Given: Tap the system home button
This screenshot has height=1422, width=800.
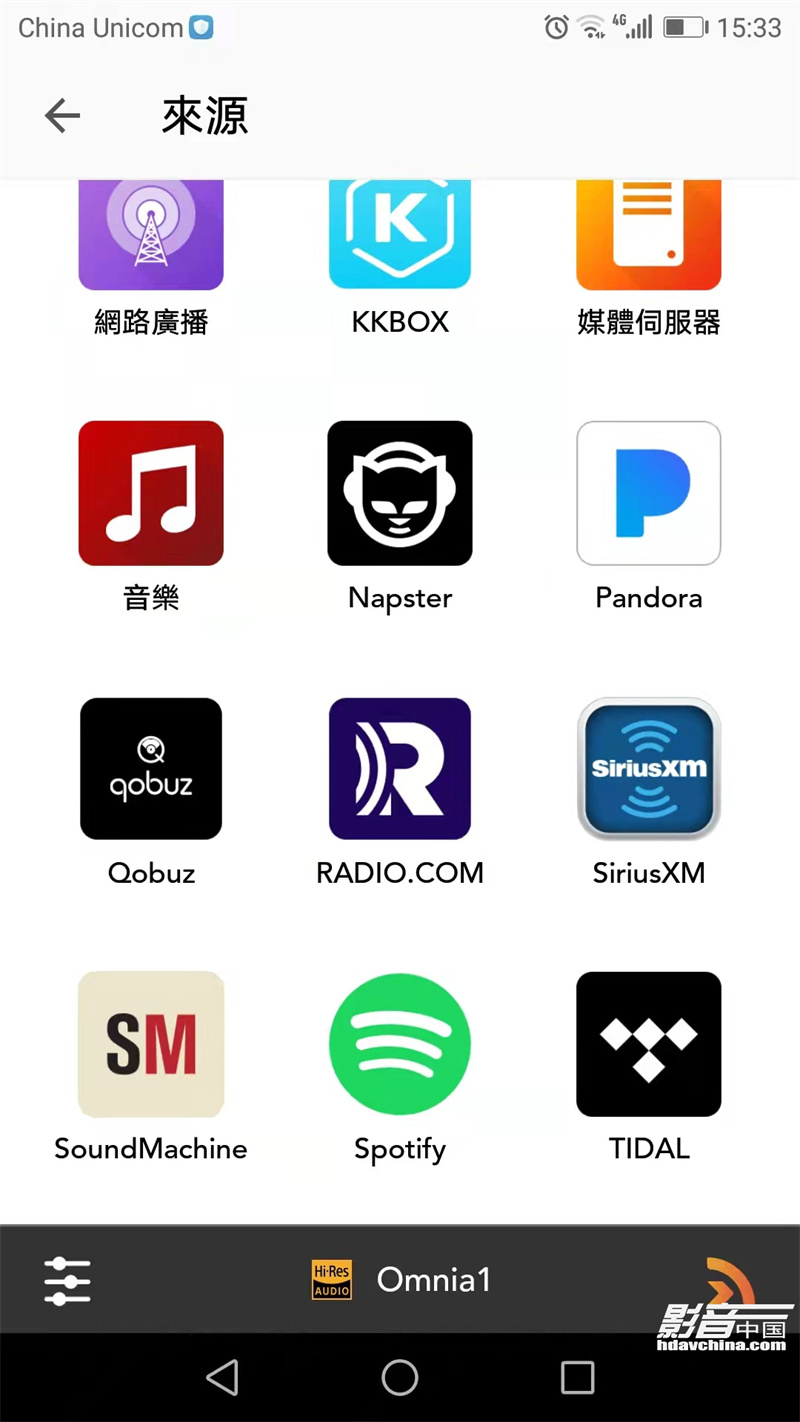Looking at the screenshot, I should (x=400, y=1377).
